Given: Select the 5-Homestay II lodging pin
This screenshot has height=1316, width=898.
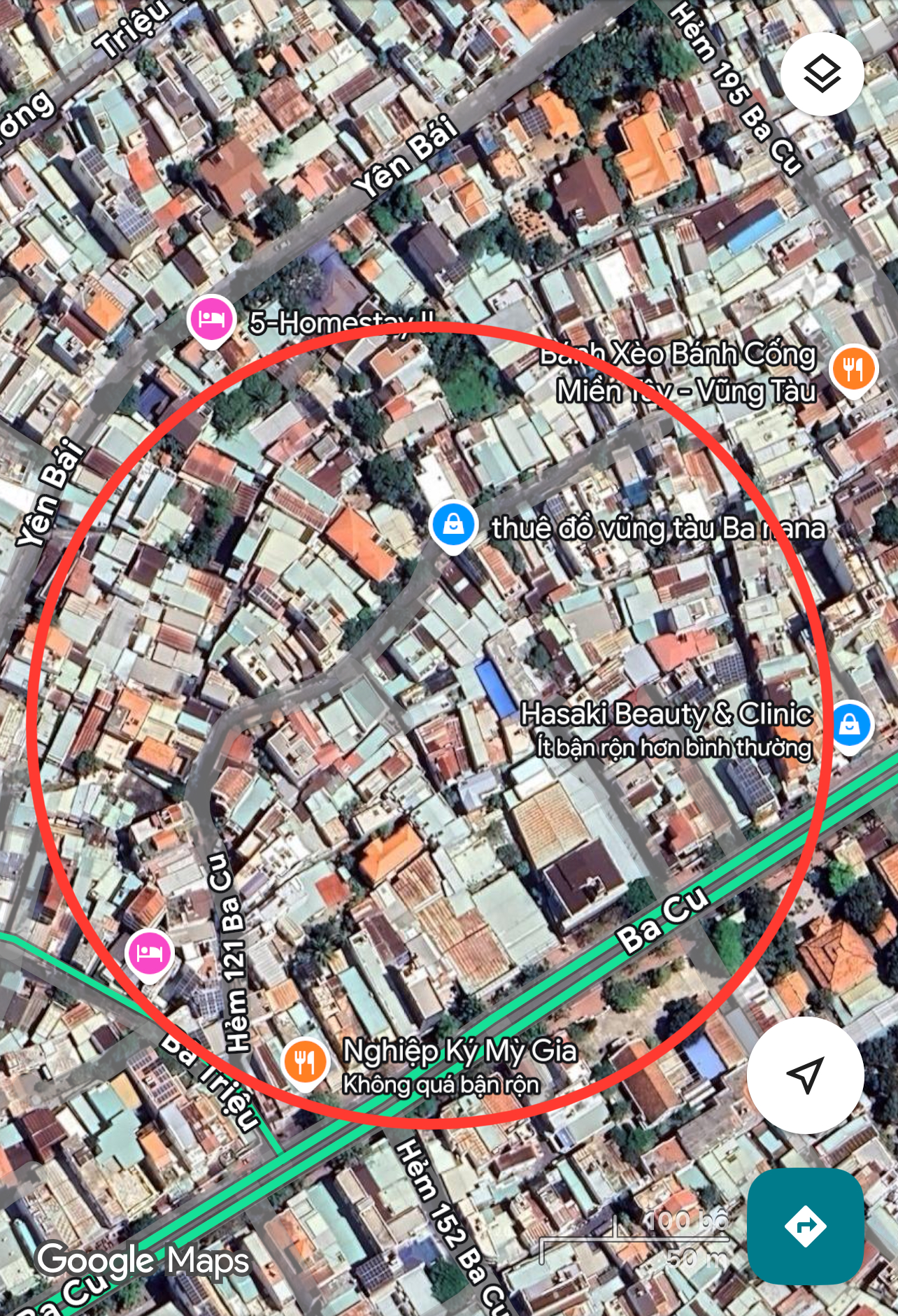Looking at the screenshot, I should [x=211, y=320].
